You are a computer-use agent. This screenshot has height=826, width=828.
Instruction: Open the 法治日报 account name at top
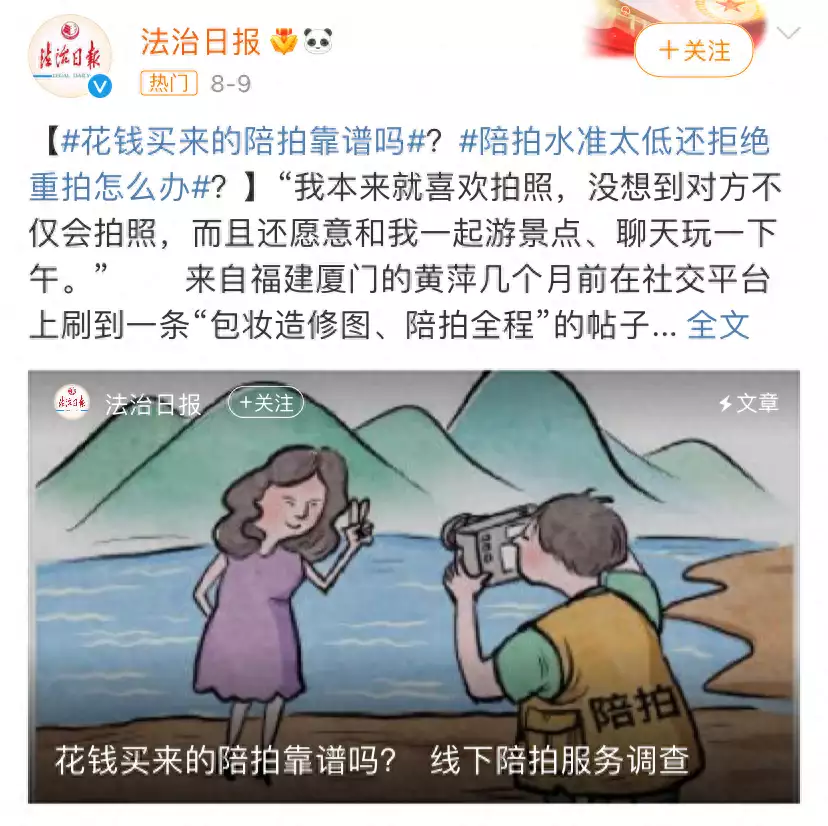coord(200,42)
